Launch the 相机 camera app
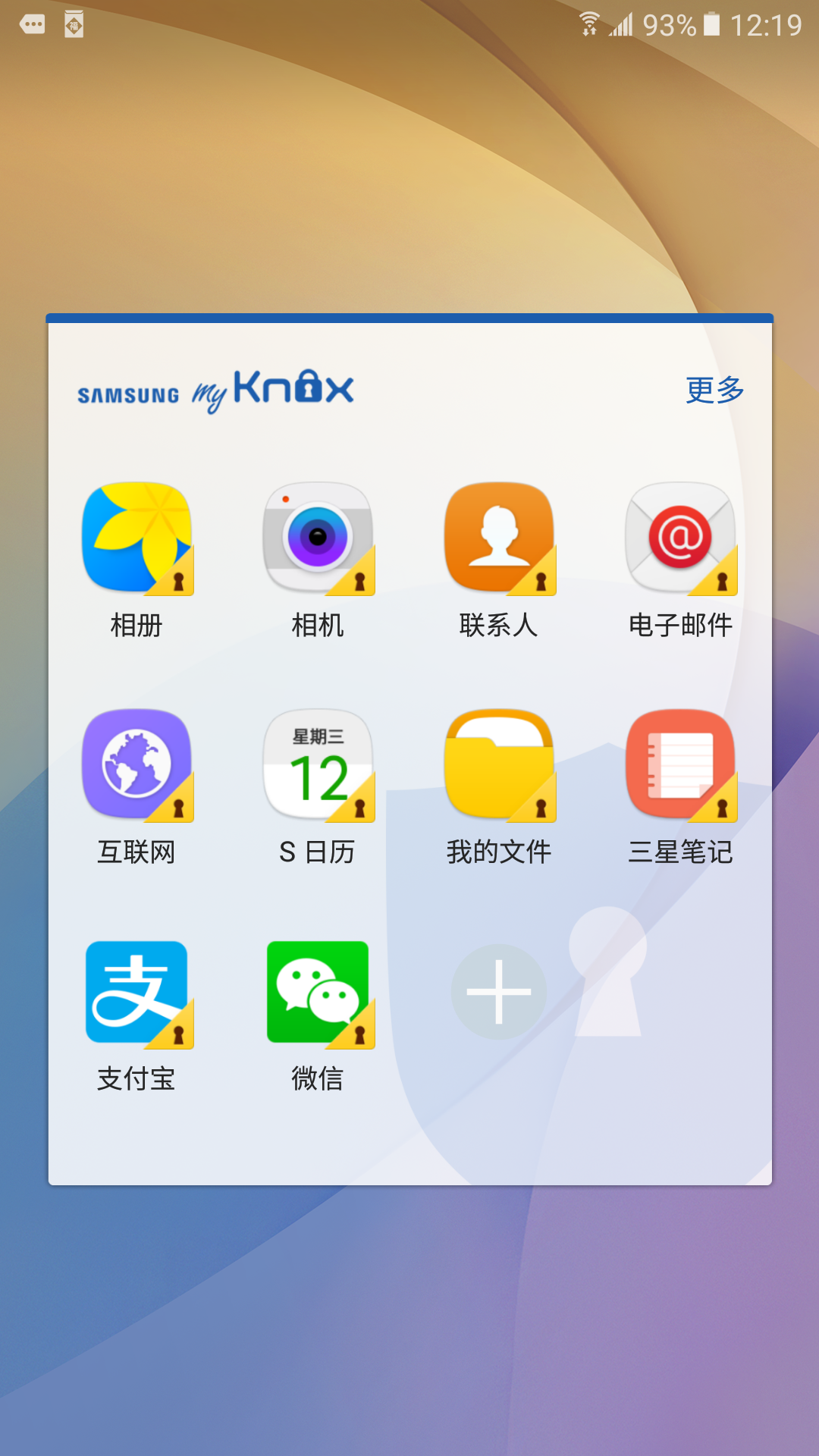The height and width of the screenshot is (1456, 819). (318, 538)
